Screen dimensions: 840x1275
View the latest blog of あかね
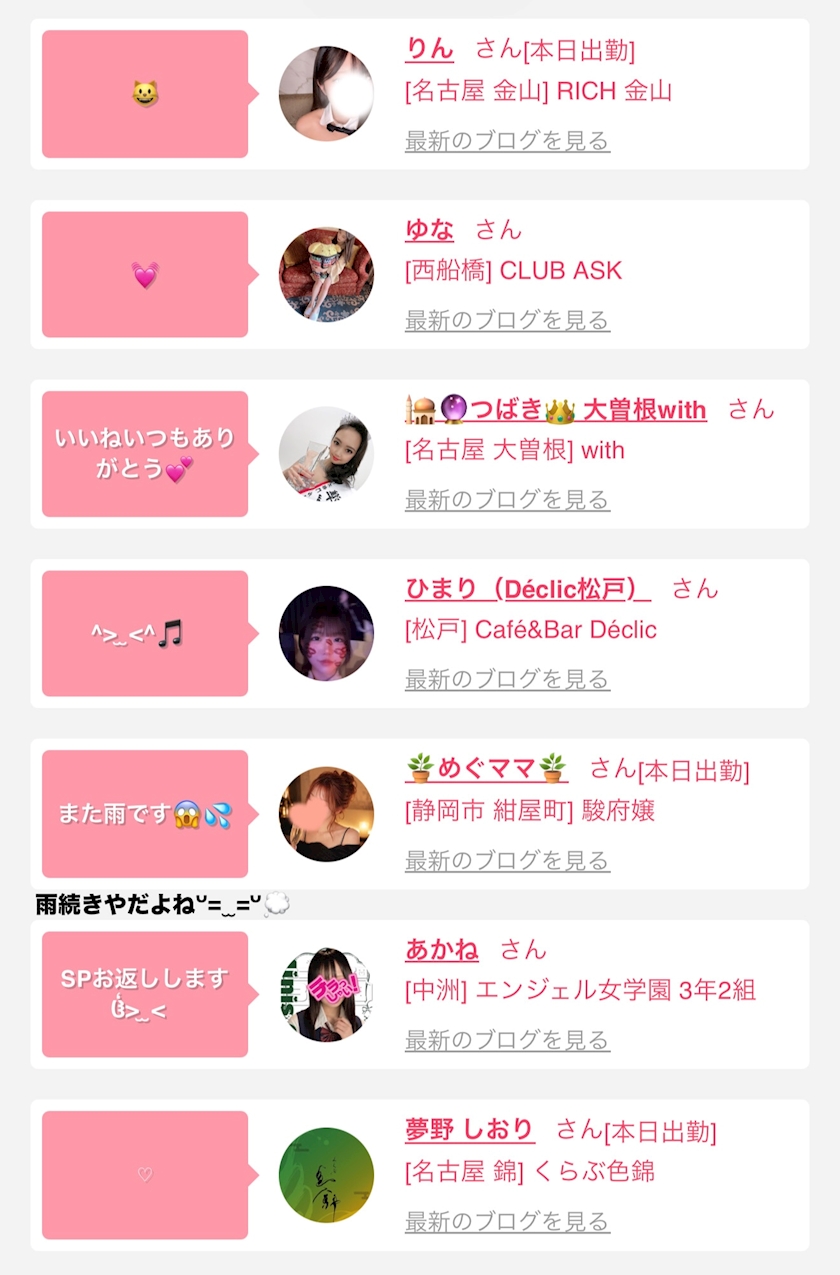point(507,1041)
